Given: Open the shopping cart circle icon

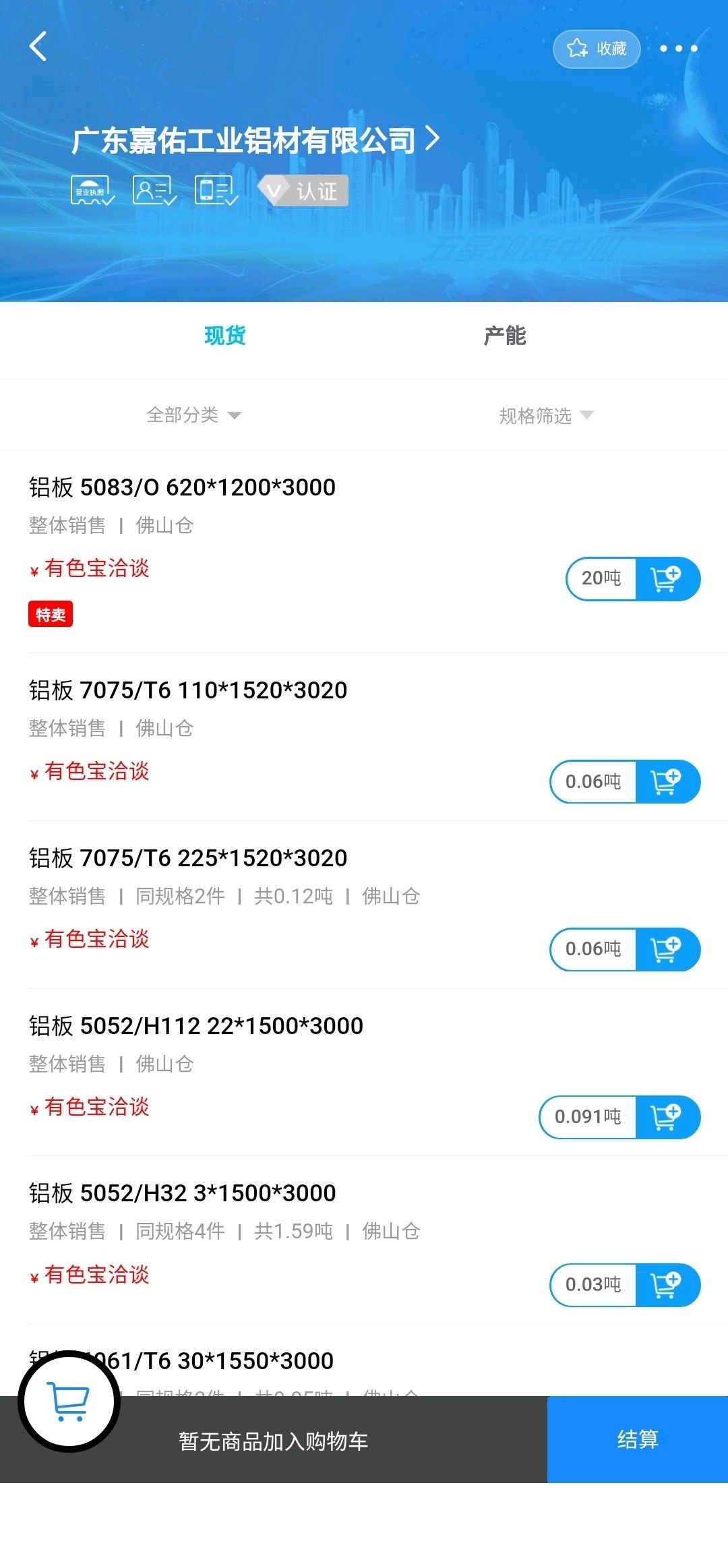Looking at the screenshot, I should click(69, 1402).
